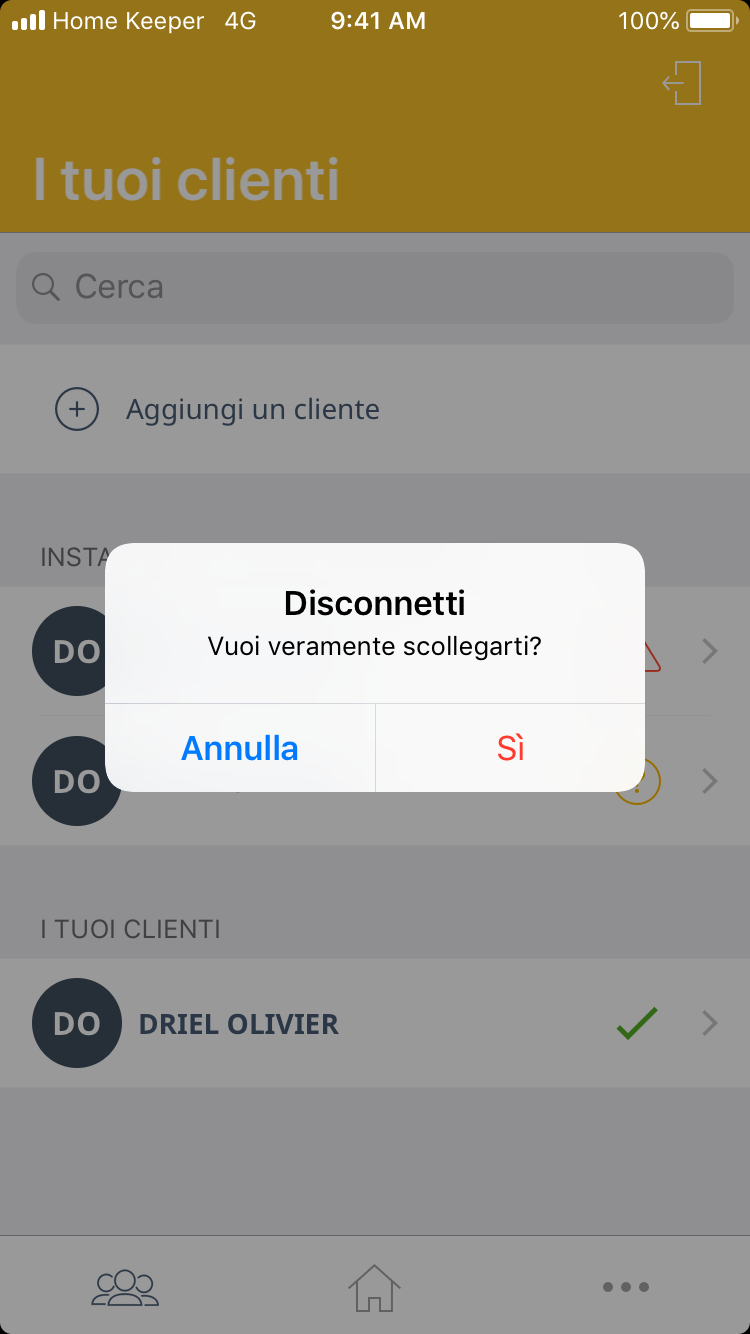
Task: Confirm logout by choosing Sì
Action: click(510, 748)
